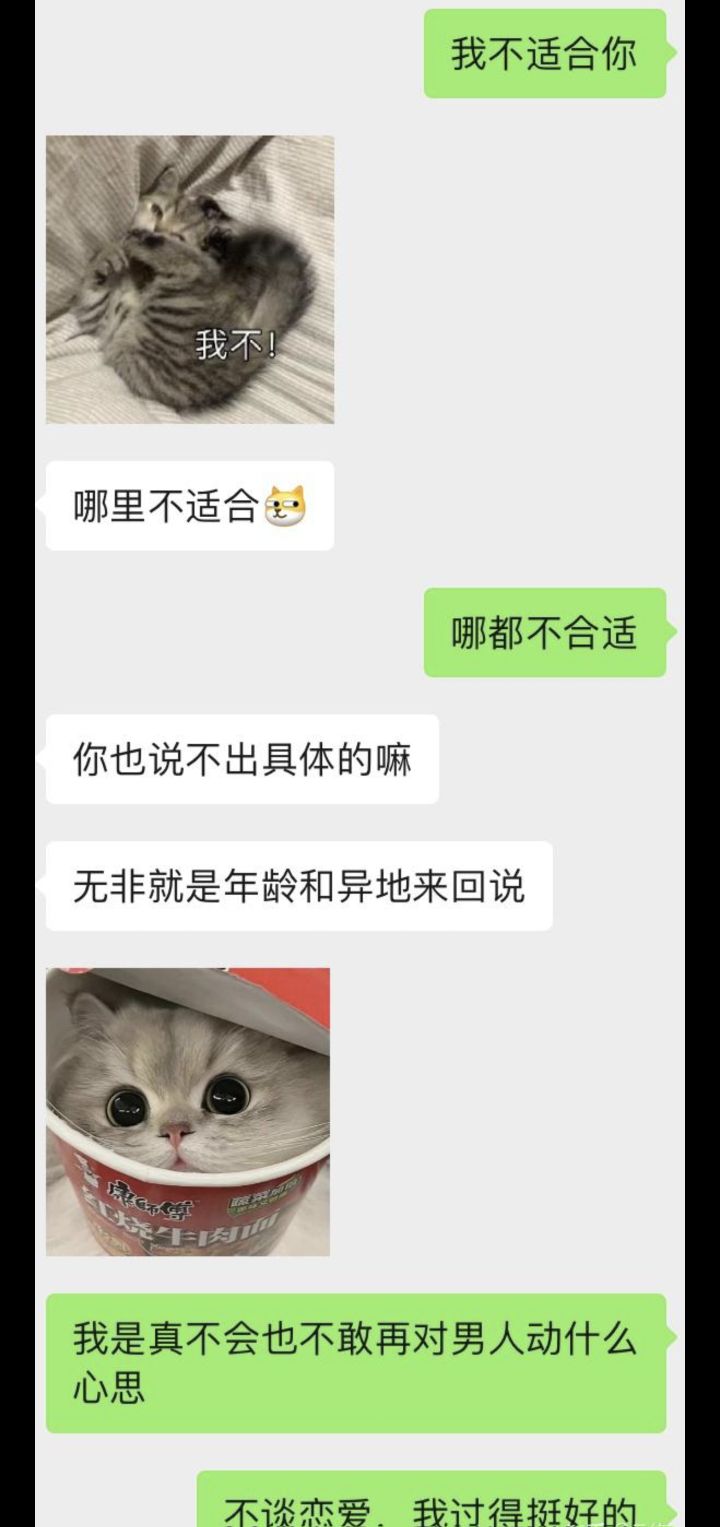View the cat in noodle cup image
Viewport: 720px width, 1527px height.
(188, 1111)
